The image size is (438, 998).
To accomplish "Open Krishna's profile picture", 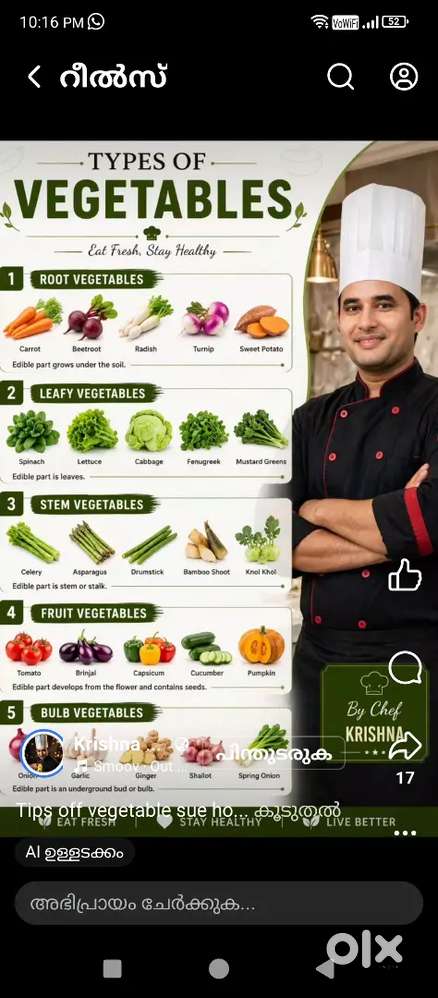I will [43, 754].
